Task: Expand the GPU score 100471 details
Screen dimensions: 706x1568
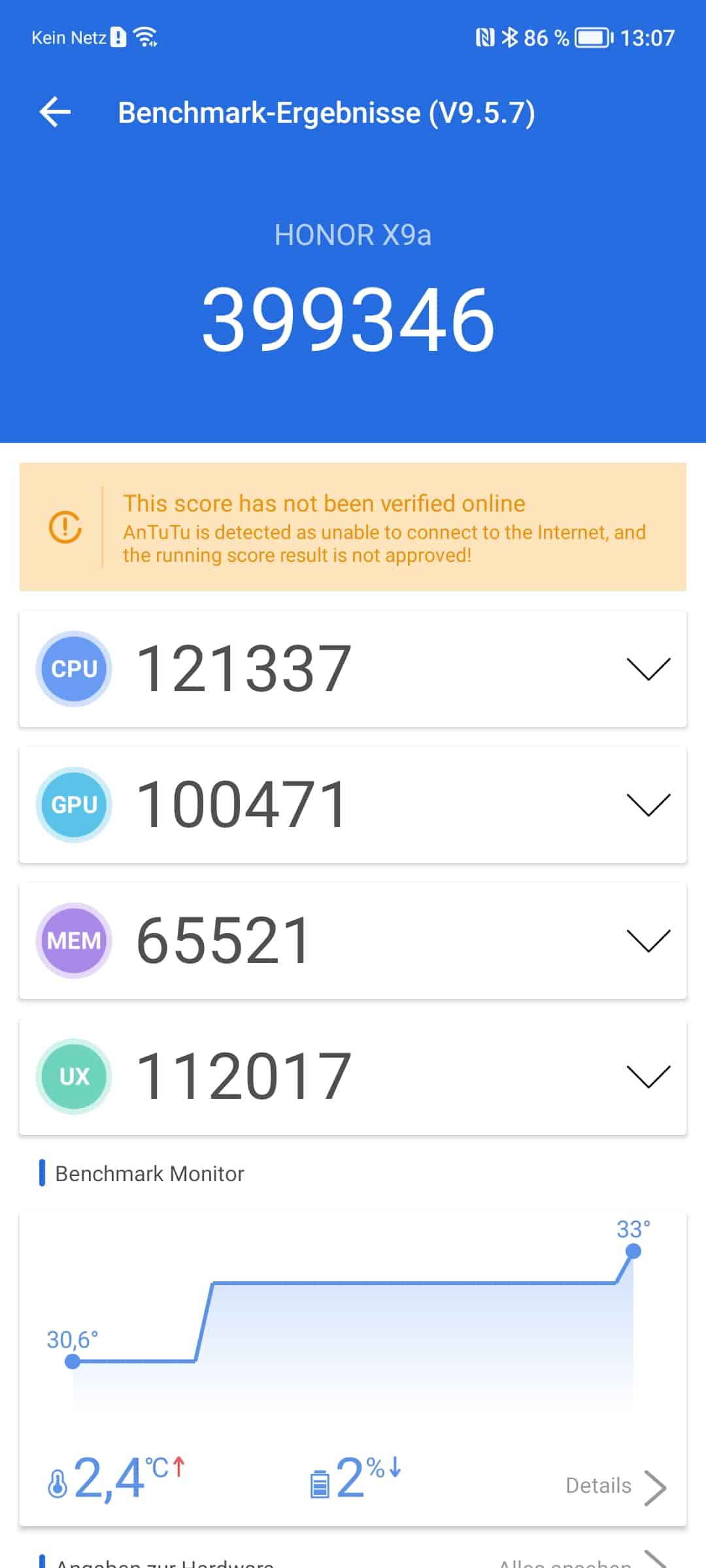Action: (x=353, y=805)
